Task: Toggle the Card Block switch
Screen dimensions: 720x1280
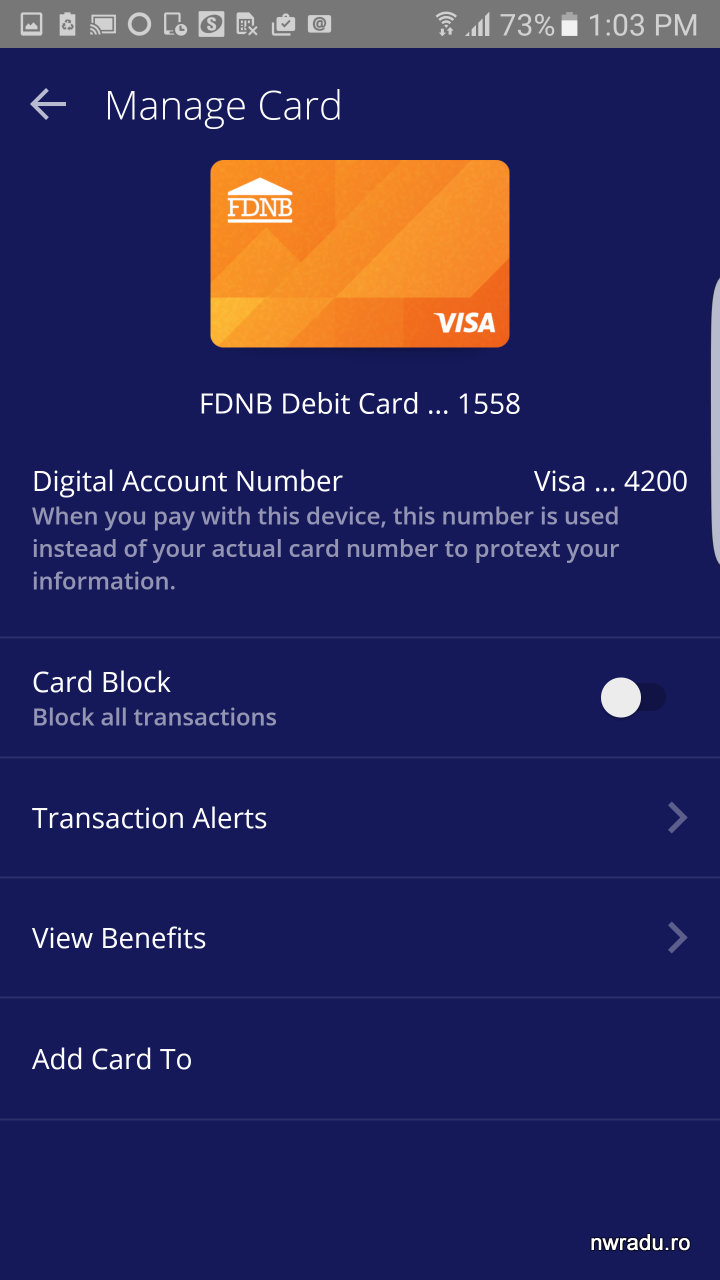Action: [x=633, y=698]
